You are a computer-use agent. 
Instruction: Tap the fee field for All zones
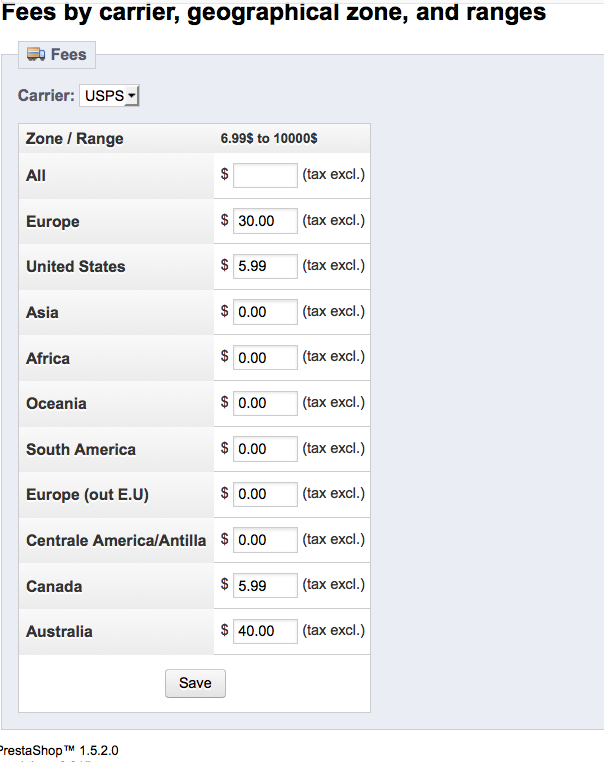coord(265,175)
